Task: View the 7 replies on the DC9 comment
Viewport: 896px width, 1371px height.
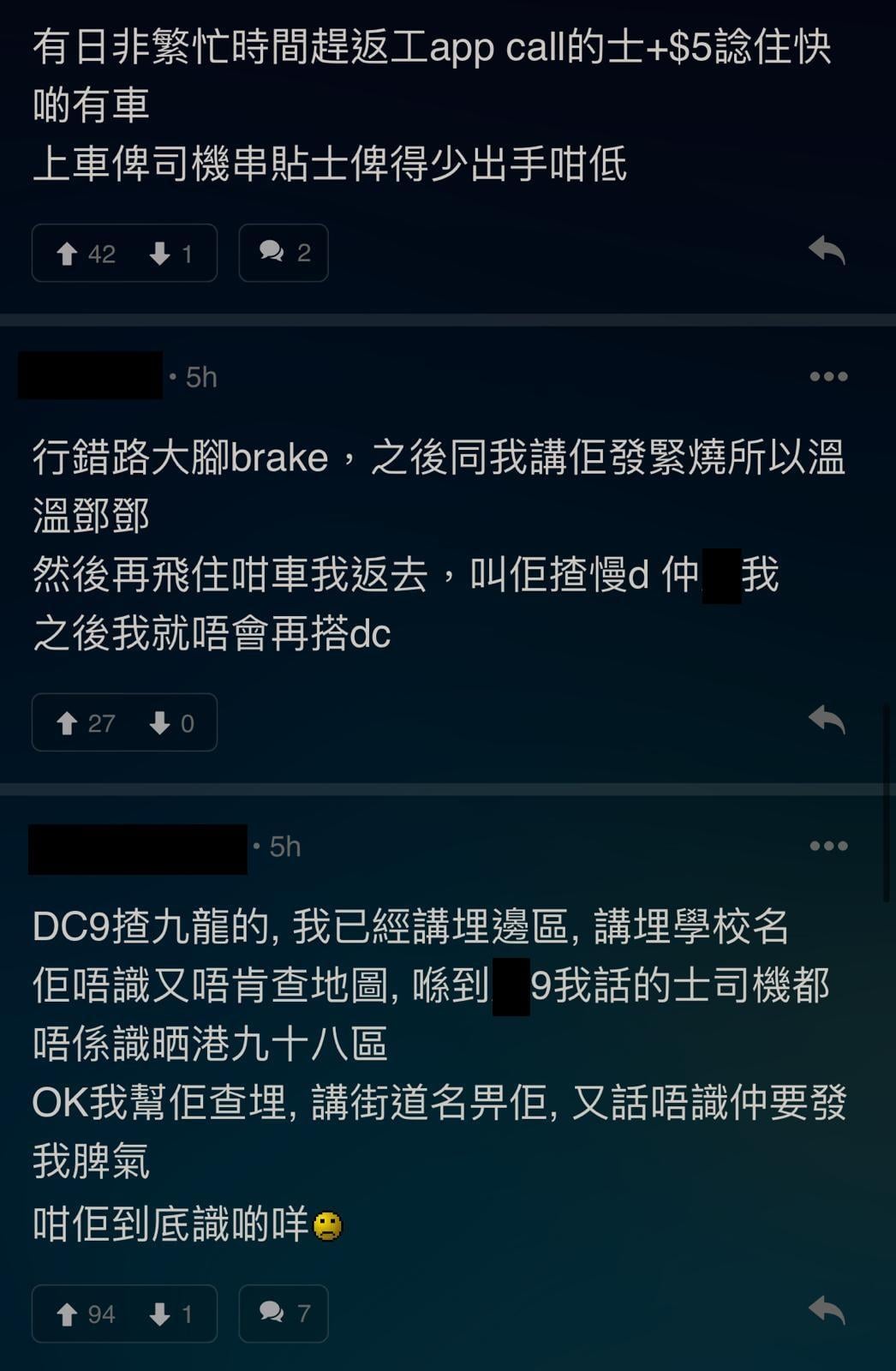Action: [284, 1313]
